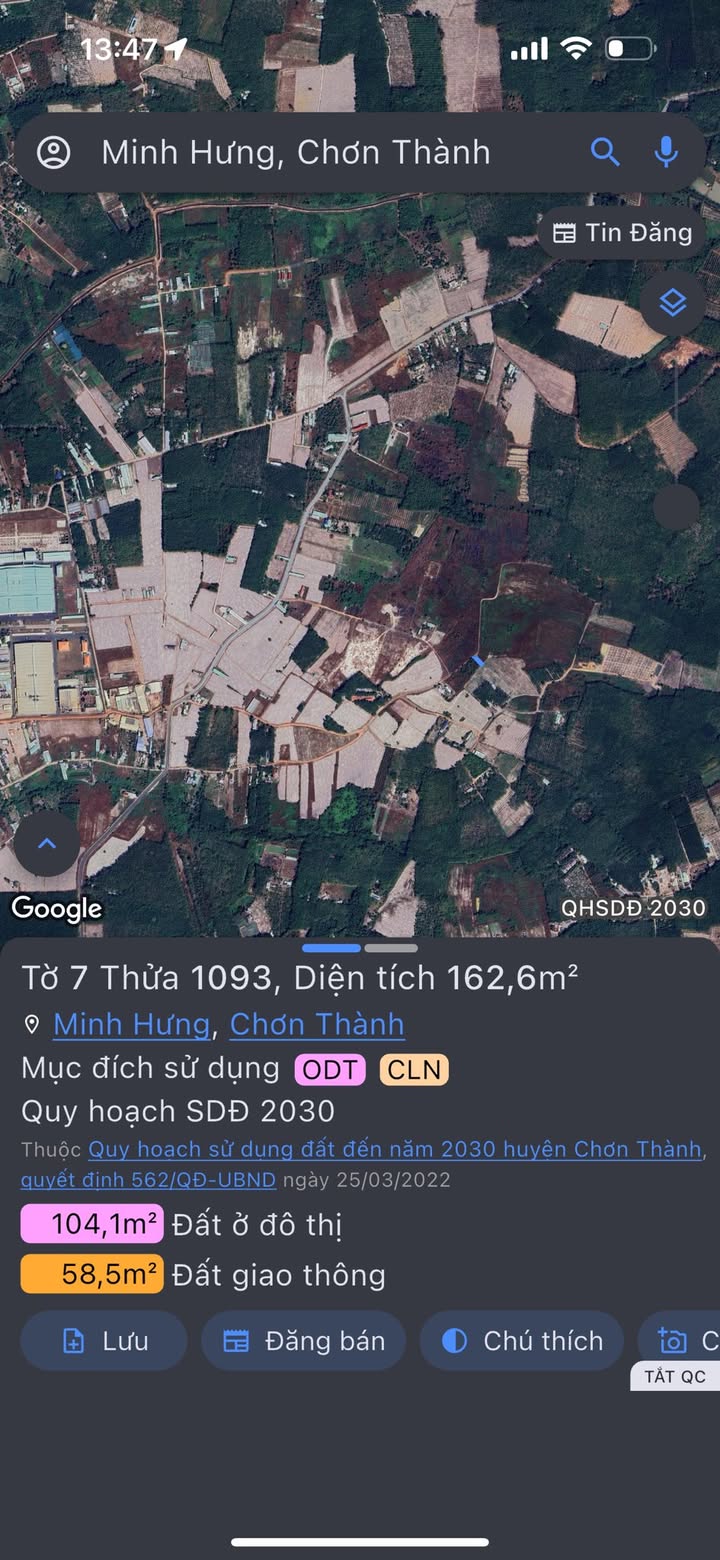Follow the Chơn Thành district link
This screenshot has height=1560, width=720.
click(x=317, y=1025)
